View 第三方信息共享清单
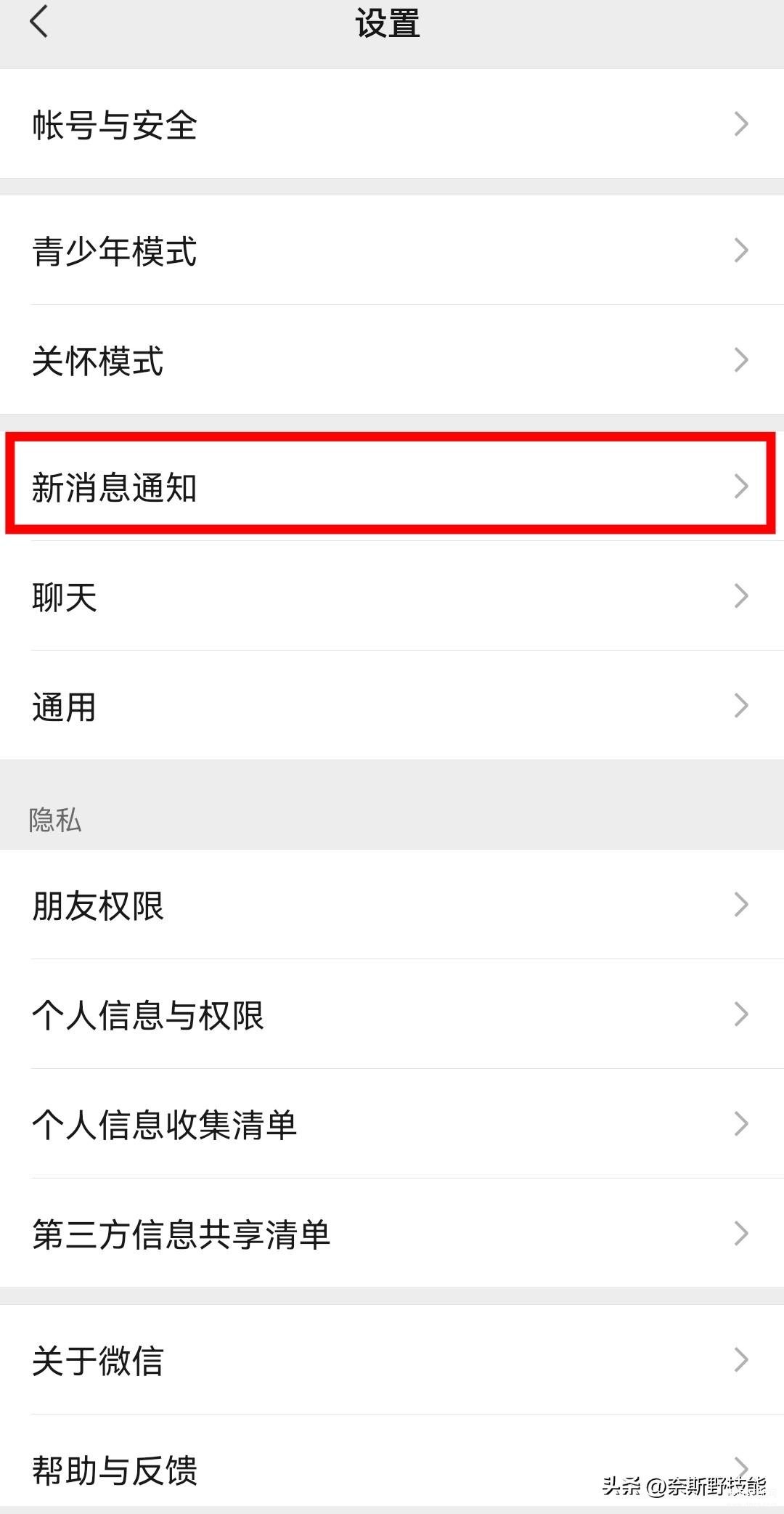Screen dimensions: 784x1514 click(392, 1234)
